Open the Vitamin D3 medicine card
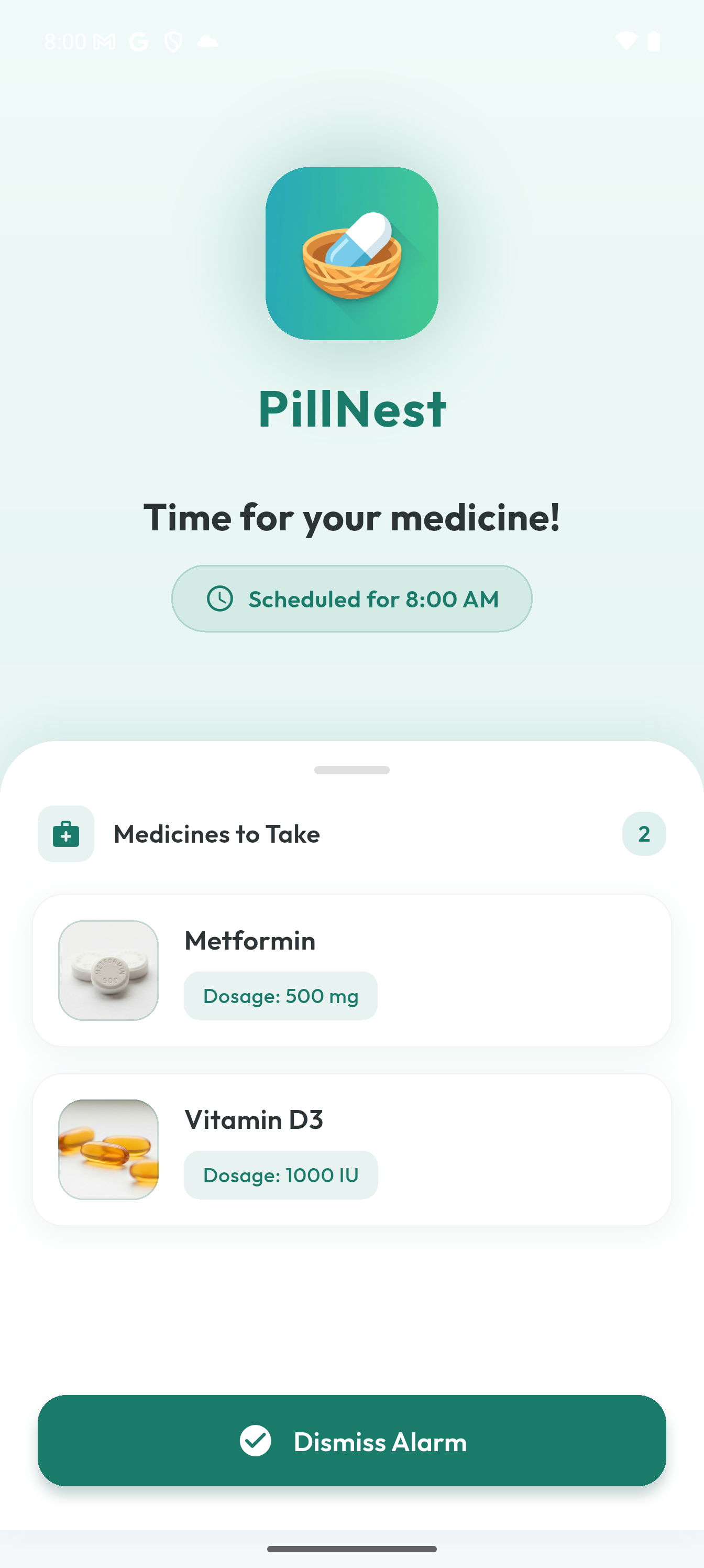Screen dimensions: 704x1568 [351, 1149]
